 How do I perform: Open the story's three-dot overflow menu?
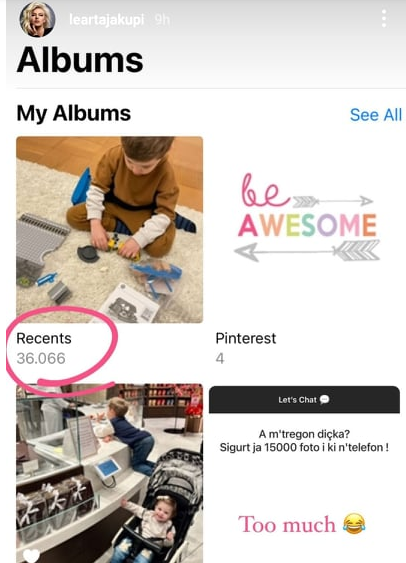point(384,18)
